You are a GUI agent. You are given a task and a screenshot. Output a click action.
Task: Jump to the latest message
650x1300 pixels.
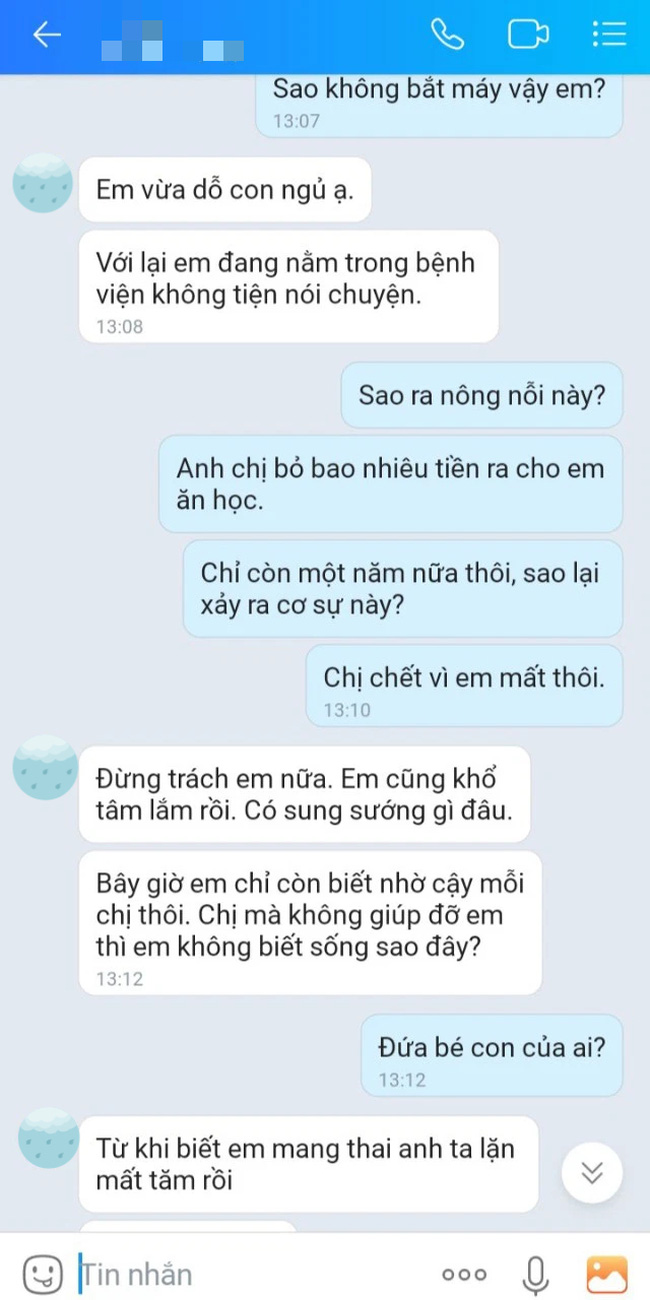pyautogui.click(x=592, y=1172)
